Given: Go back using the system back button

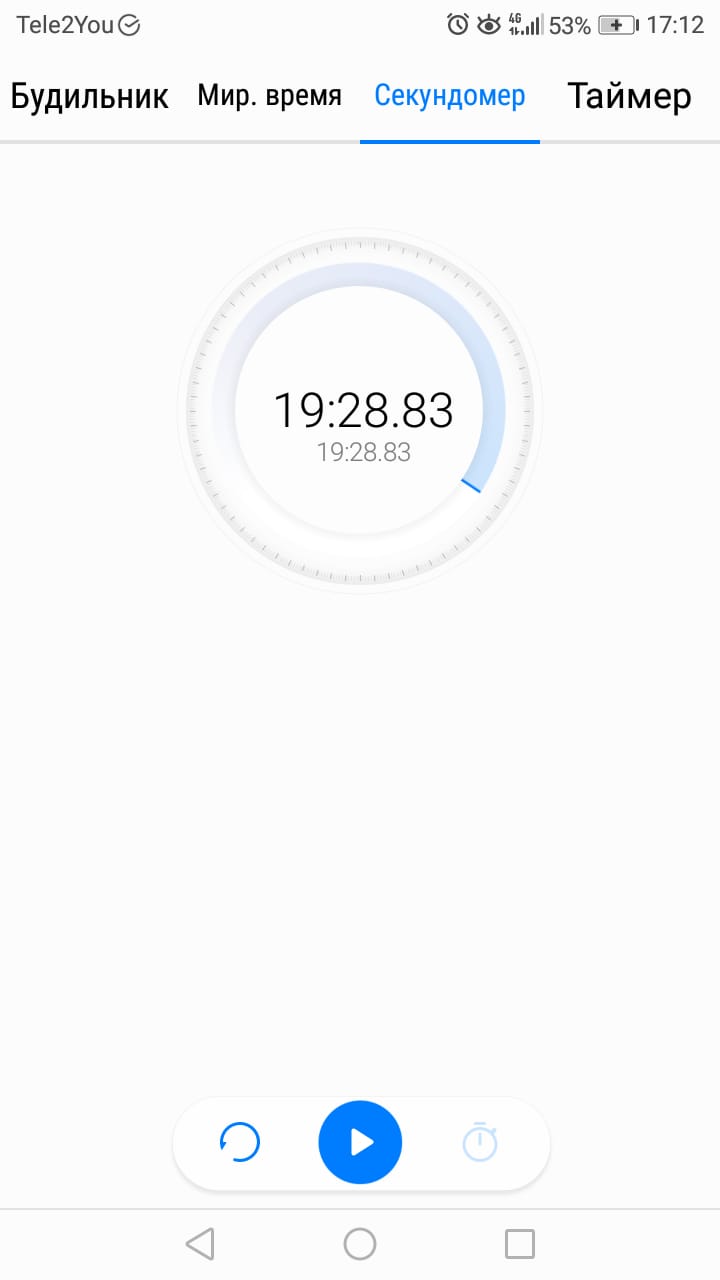Looking at the screenshot, I should 200,1244.
